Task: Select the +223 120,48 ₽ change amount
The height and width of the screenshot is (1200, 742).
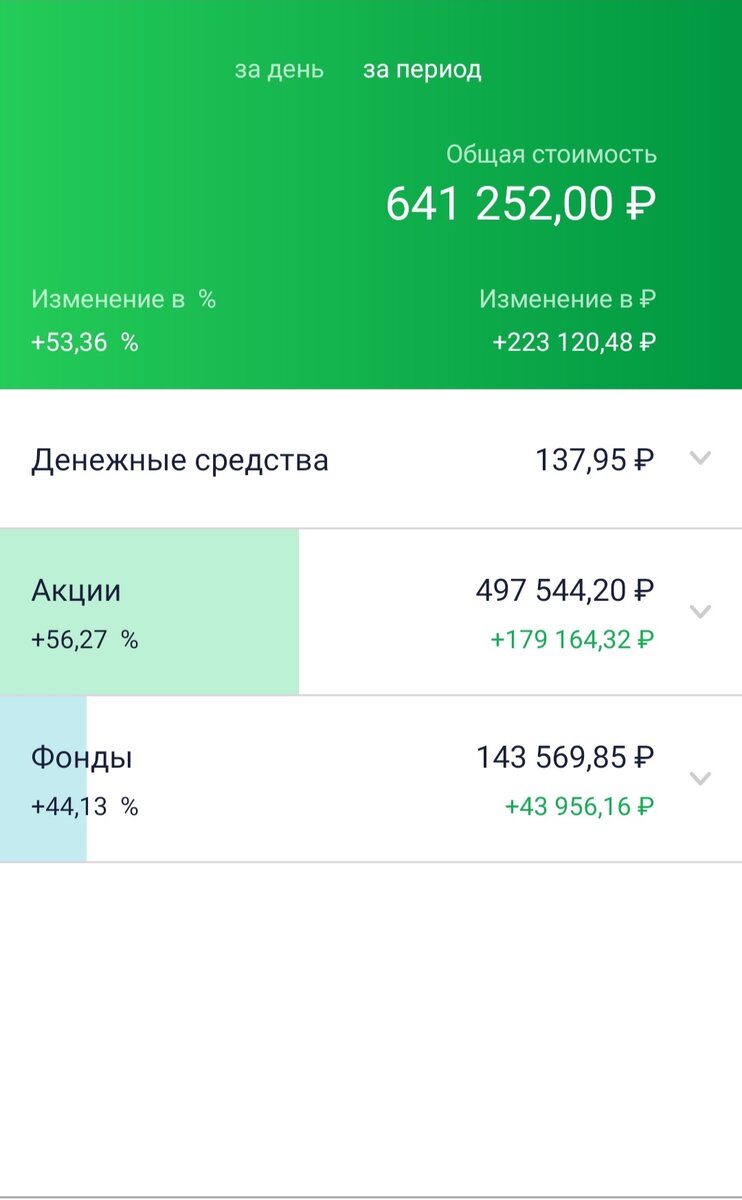Action: pos(572,341)
